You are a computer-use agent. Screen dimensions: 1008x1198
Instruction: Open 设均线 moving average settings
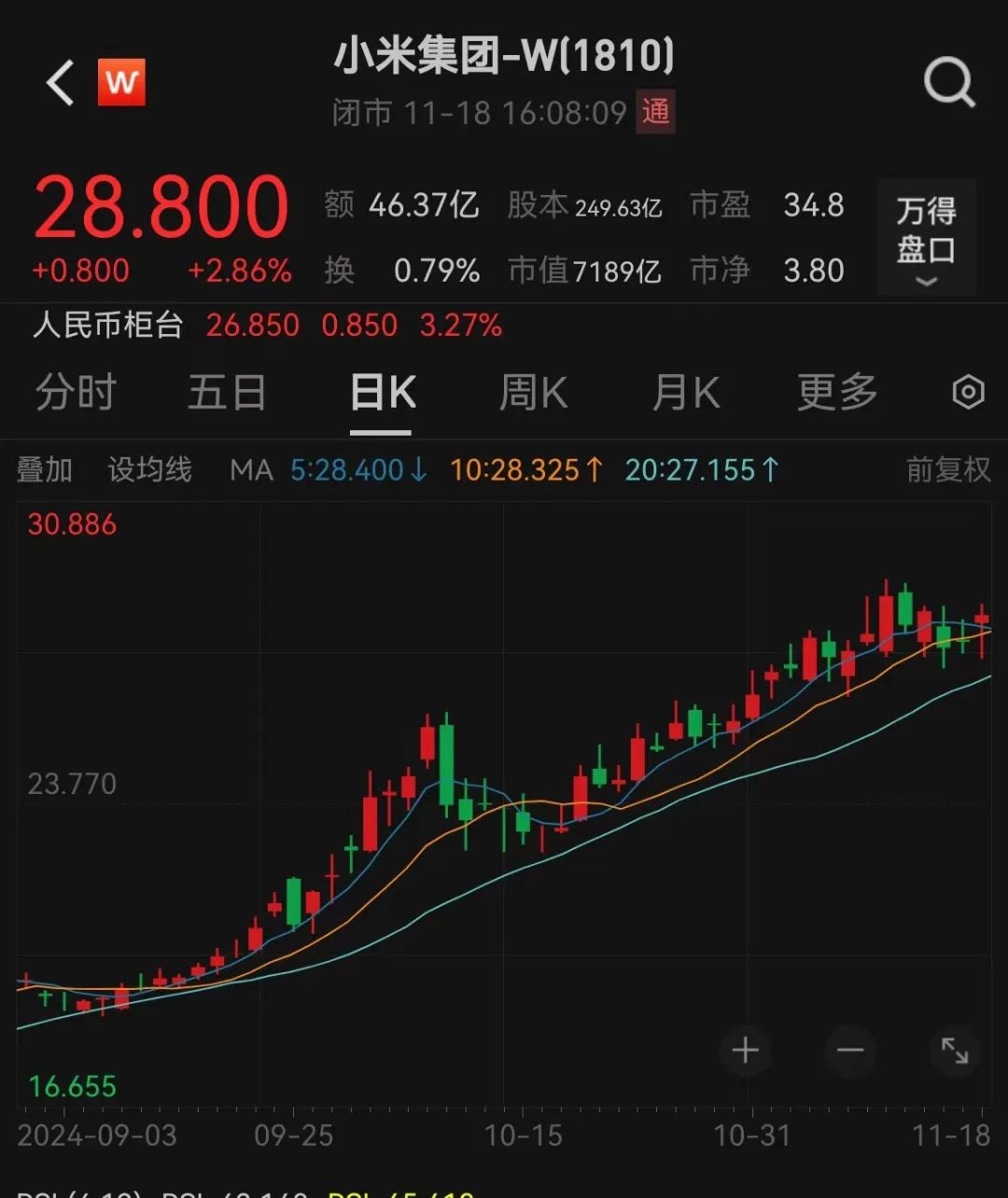pos(149,469)
